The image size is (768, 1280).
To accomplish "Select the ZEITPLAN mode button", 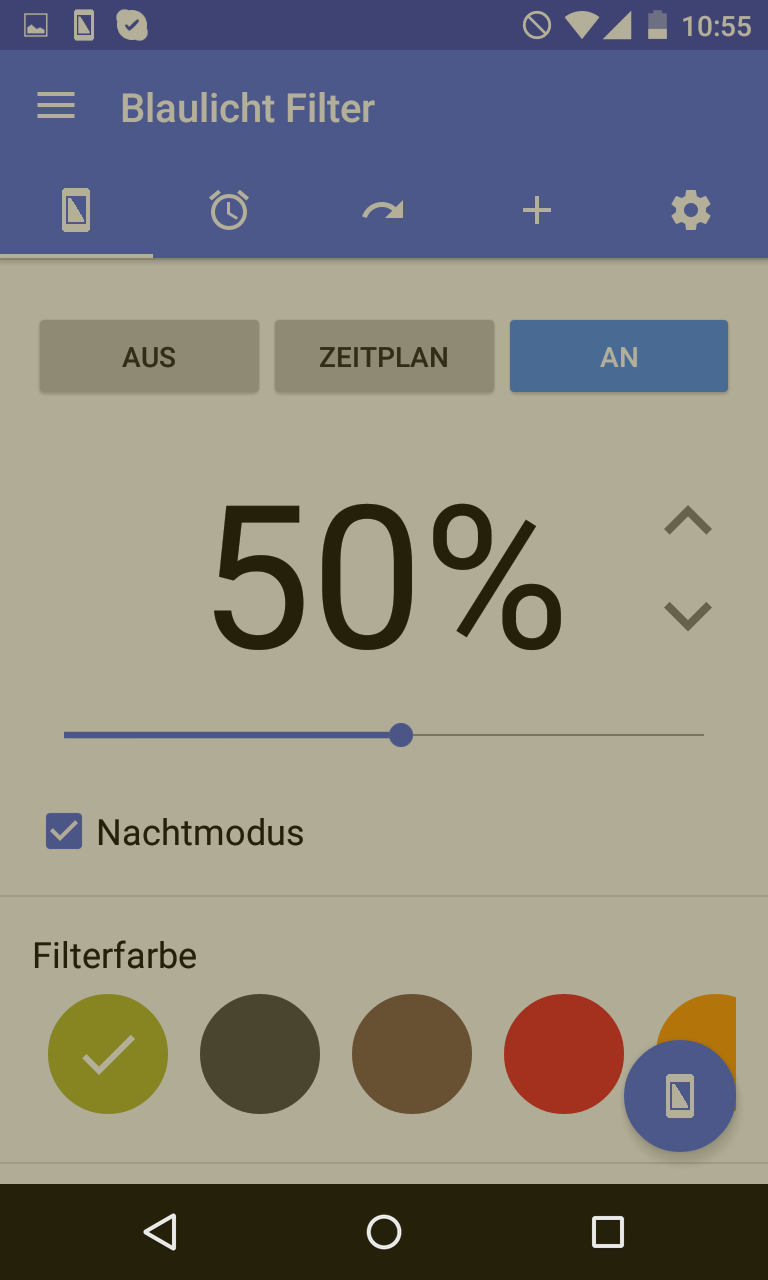I will pos(384,356).
